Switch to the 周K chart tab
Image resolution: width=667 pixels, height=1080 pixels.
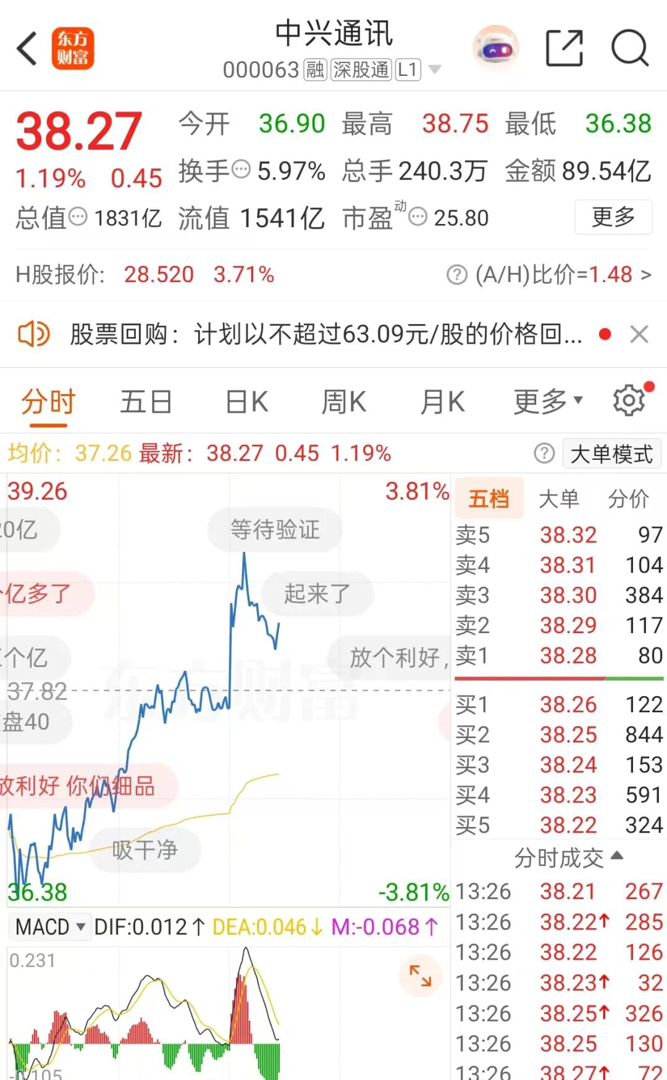[x=343, y=402]
